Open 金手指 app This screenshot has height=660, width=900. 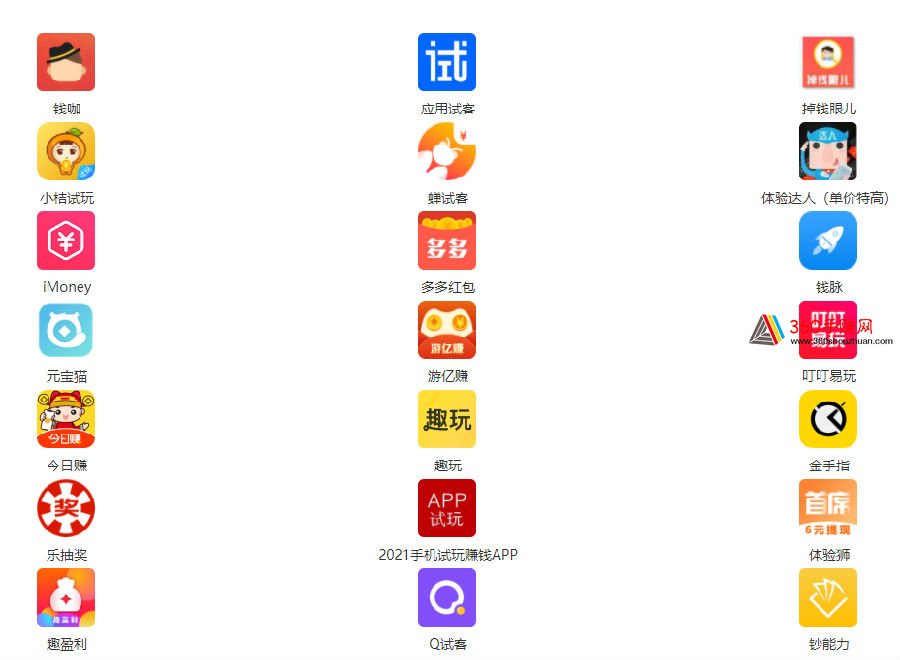point(828,419)
